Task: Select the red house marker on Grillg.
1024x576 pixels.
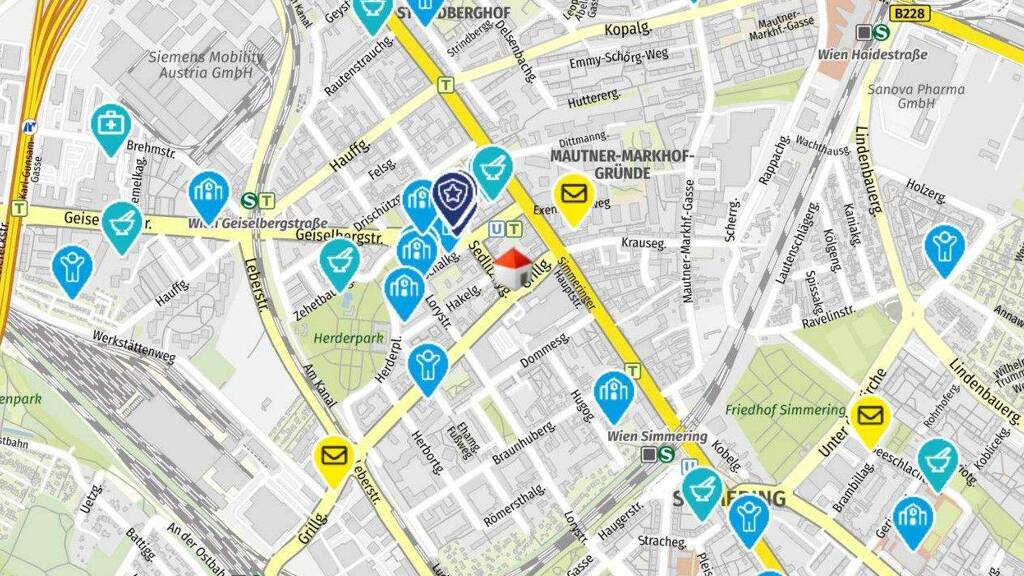Action: click(x=513, y=268)
